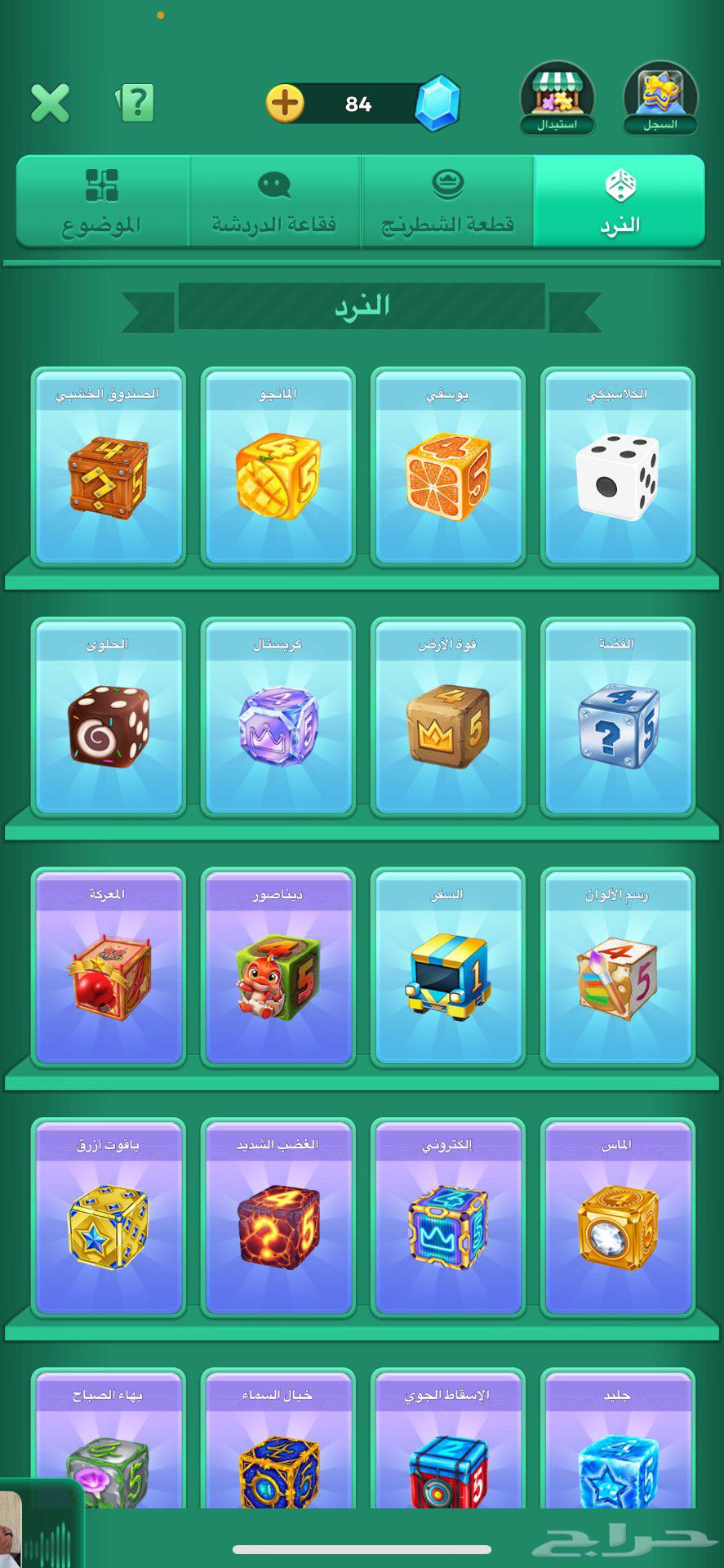The width and height of the screenshot is (724, 1568).
Task: Select the الفضة silver dice
Action: (x=617, y=718)
